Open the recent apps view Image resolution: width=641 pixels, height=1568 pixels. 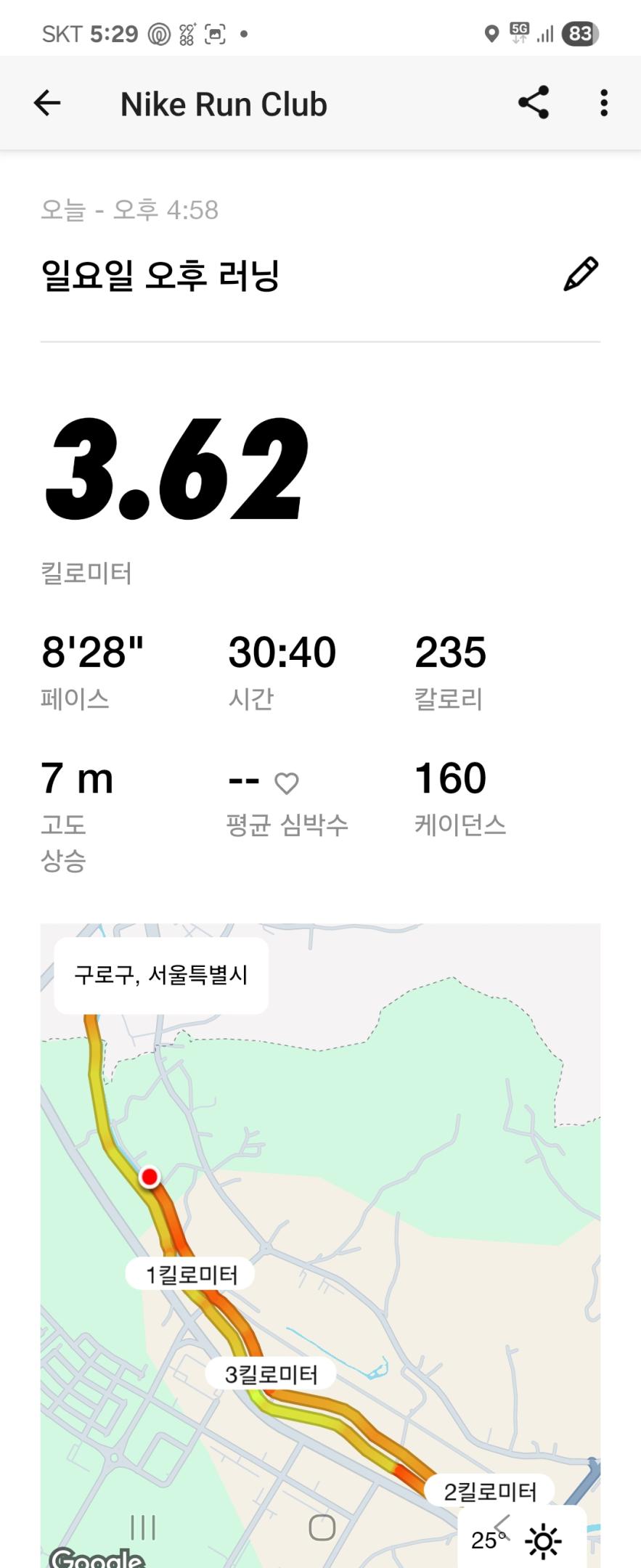tap(143, 1527)
